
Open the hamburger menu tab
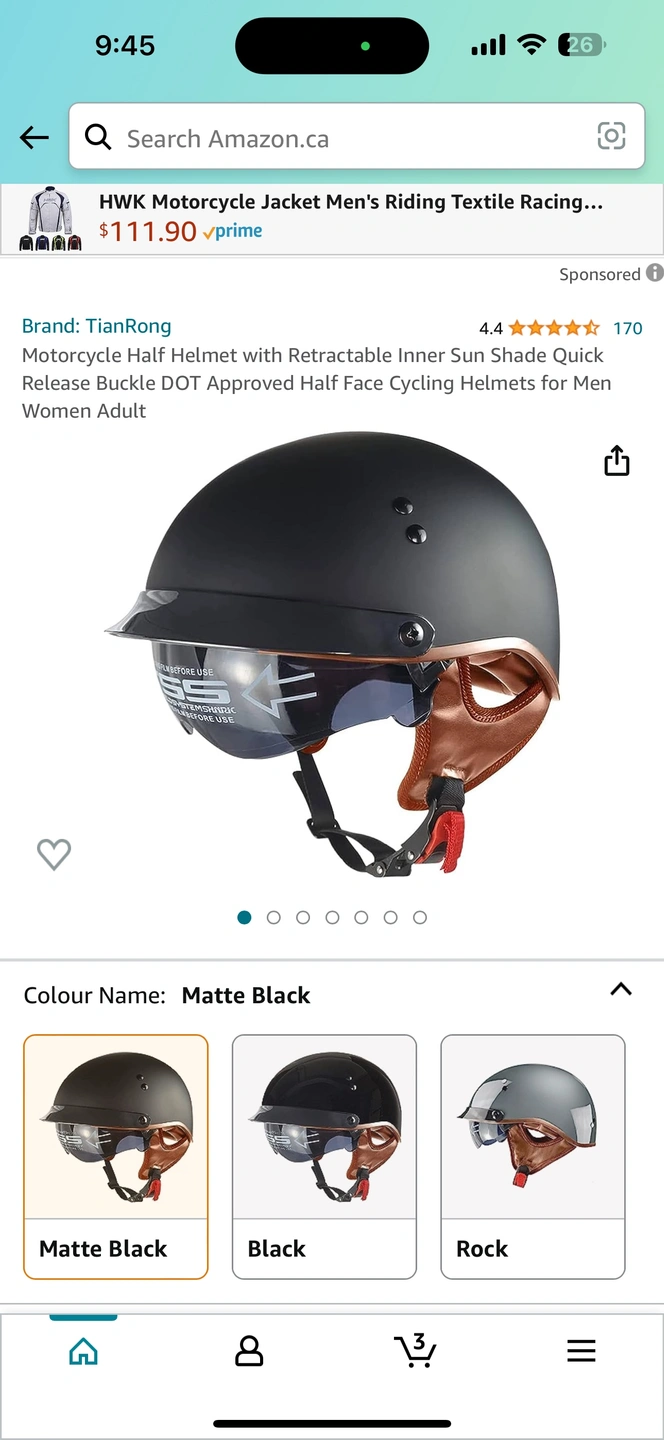(581, 1352)
